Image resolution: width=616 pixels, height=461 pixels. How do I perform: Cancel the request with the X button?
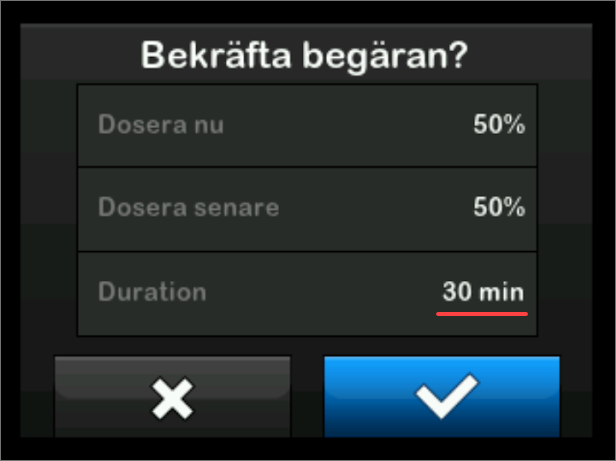(x=172, y=400)
